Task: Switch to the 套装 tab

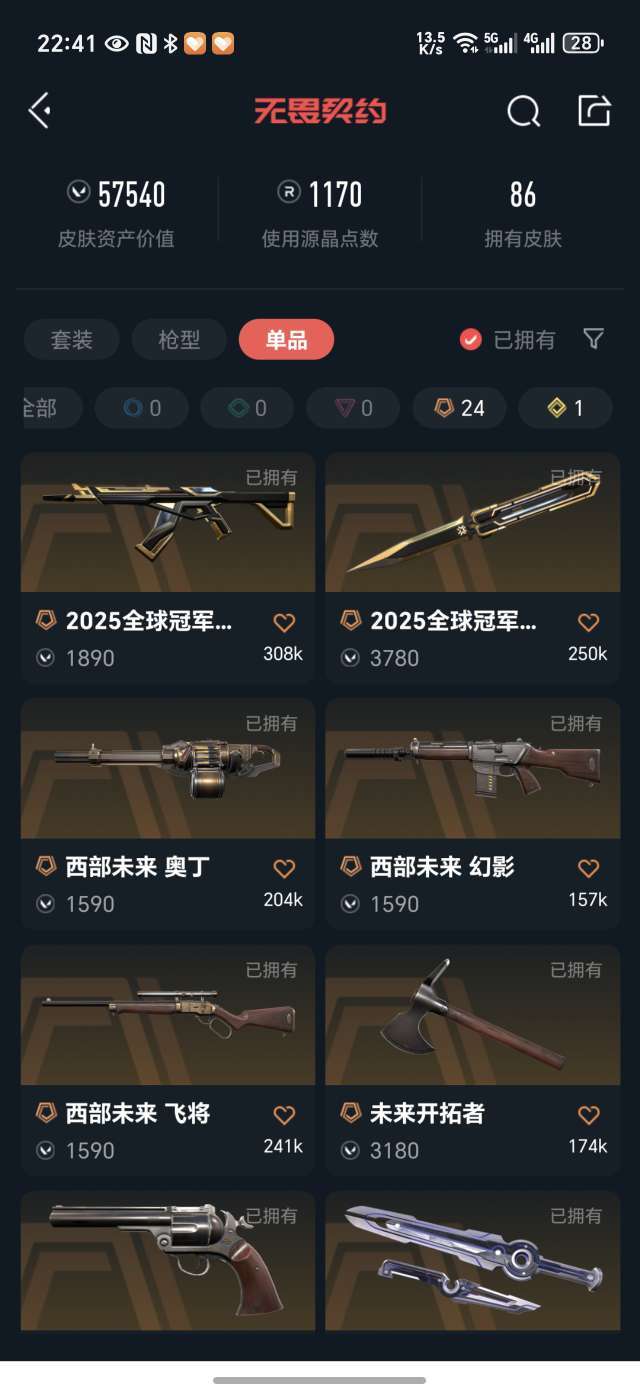Action: 71,340
